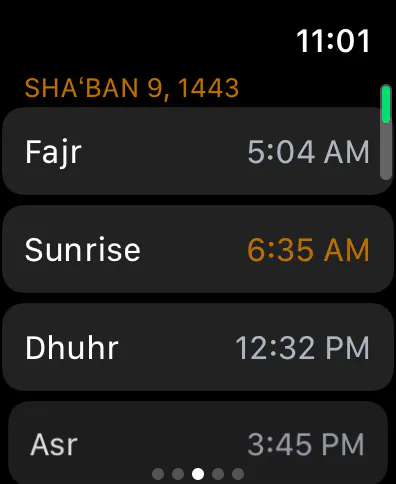Select the Sunrise 6:35 AM row

[197, 249]
